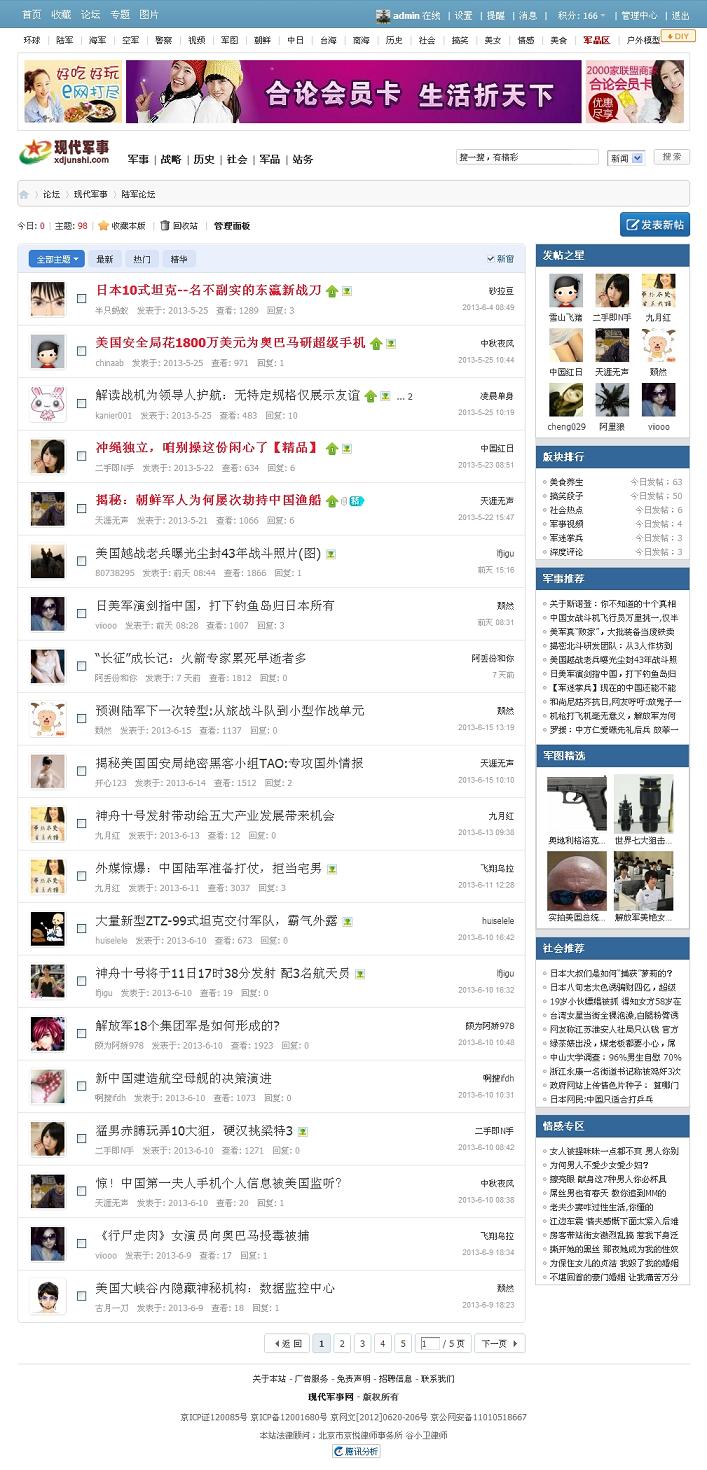
Task: Open thread 解放军18个集团军是如何形成的?
Action: point(187,1025)
